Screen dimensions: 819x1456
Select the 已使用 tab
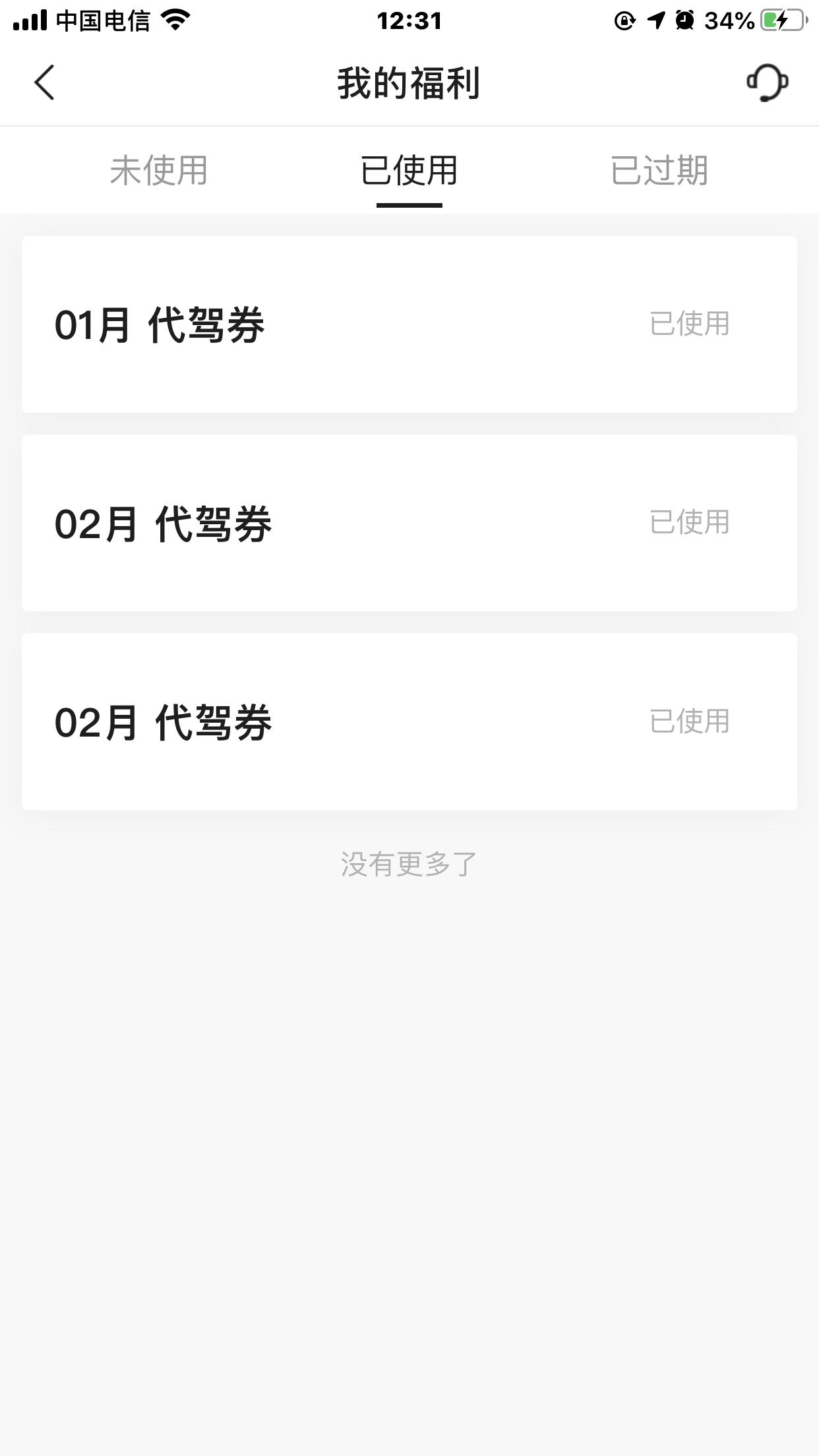[x=409, y=170]
